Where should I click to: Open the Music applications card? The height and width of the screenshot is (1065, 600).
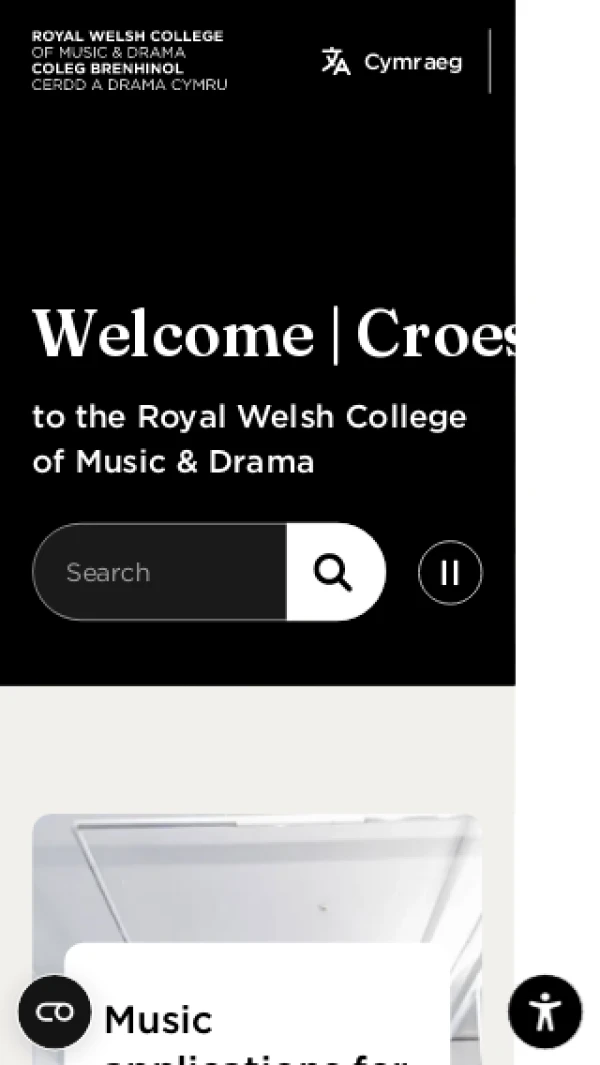(x=258, y=1020)
